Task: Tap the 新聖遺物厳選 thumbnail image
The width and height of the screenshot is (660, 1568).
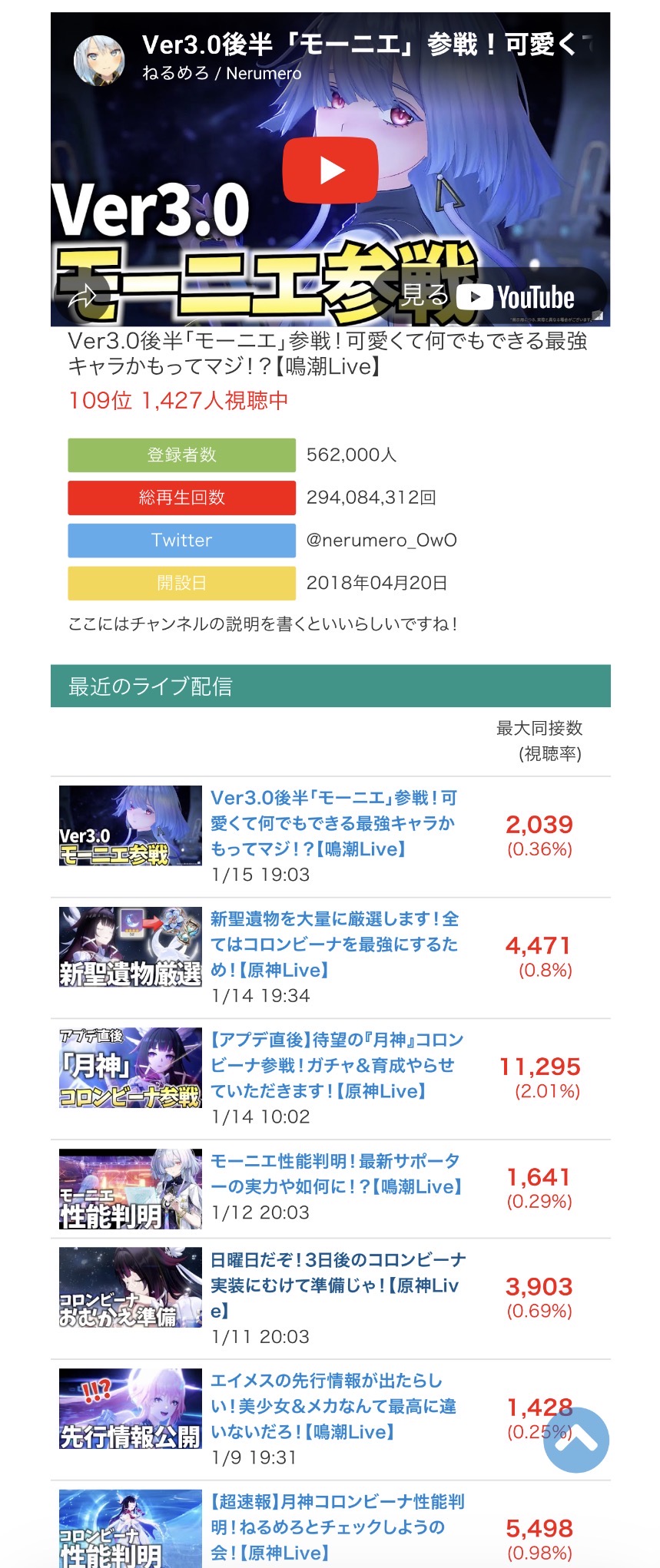Action: 130,947
